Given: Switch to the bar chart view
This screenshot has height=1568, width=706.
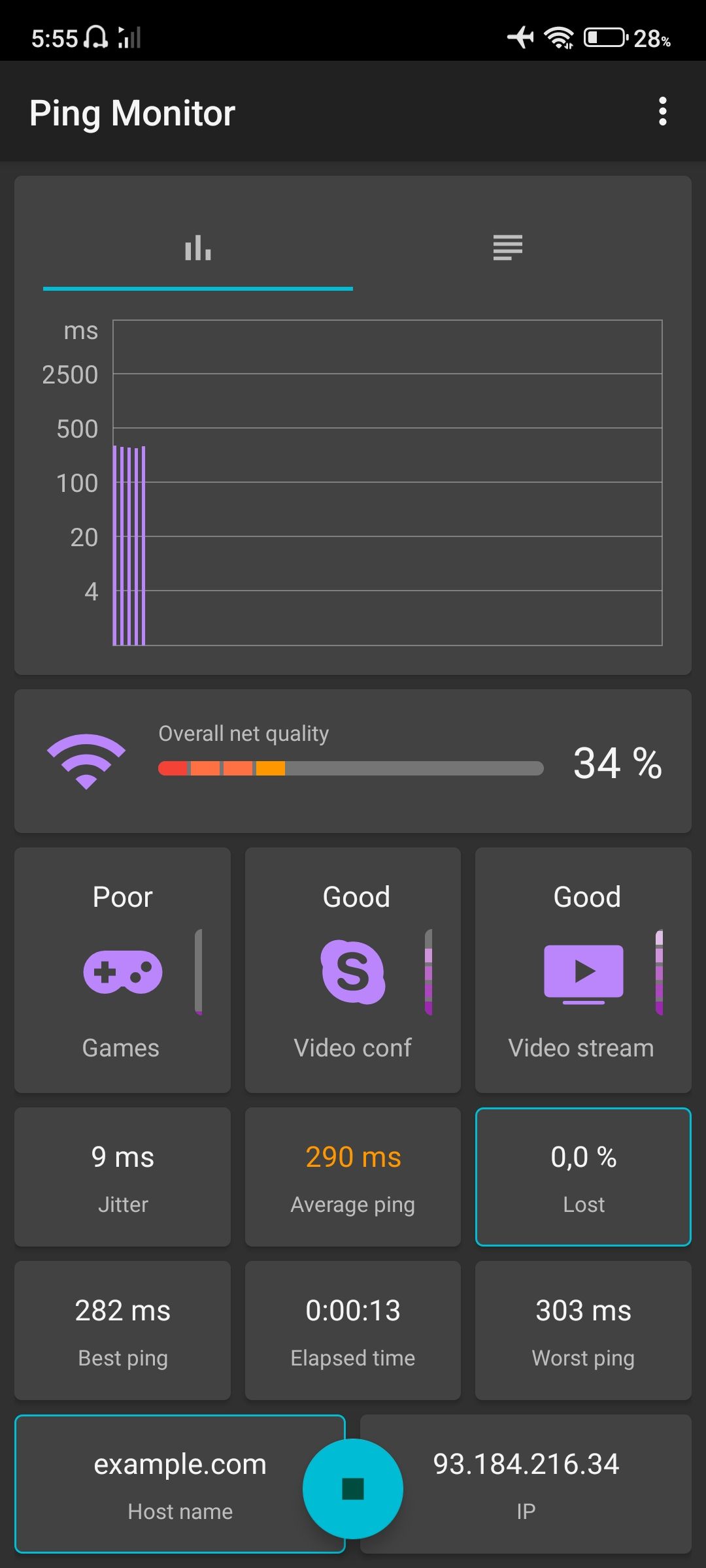Looking at the screenshot, I should click(197, 248).
